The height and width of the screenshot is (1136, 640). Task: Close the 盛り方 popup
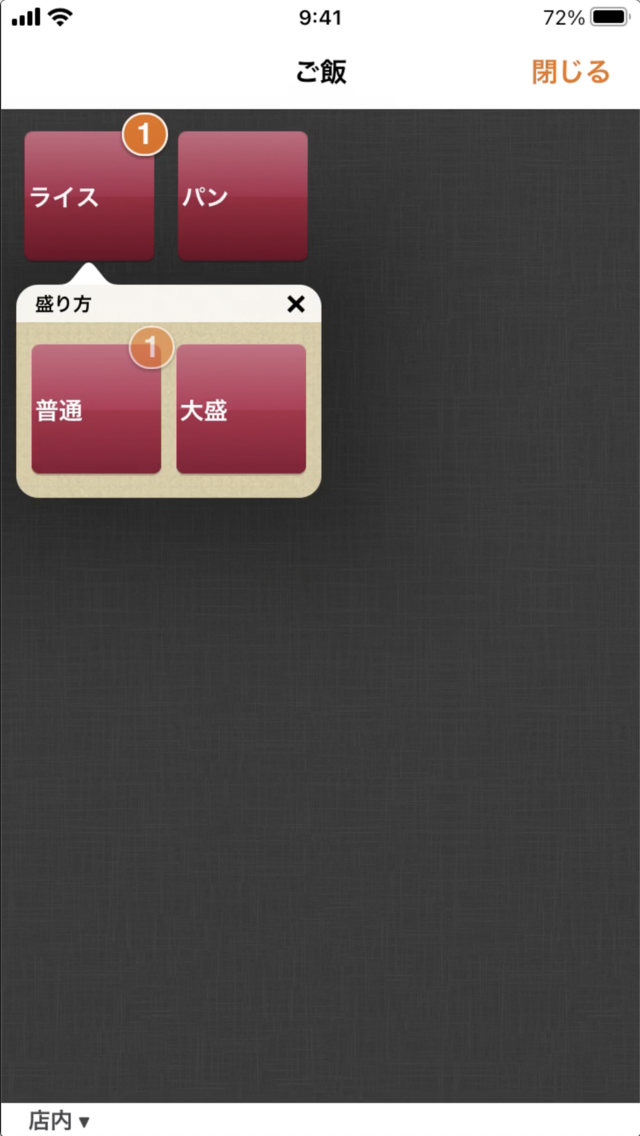coord(296,305)
